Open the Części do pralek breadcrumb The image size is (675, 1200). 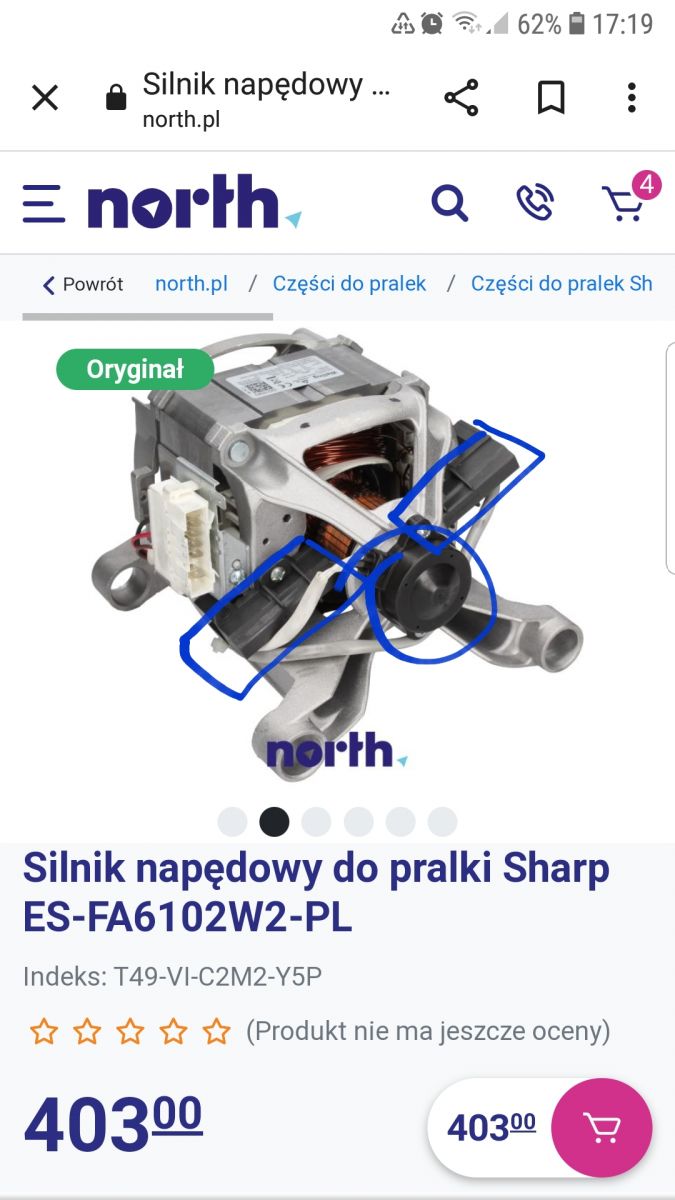349,284
